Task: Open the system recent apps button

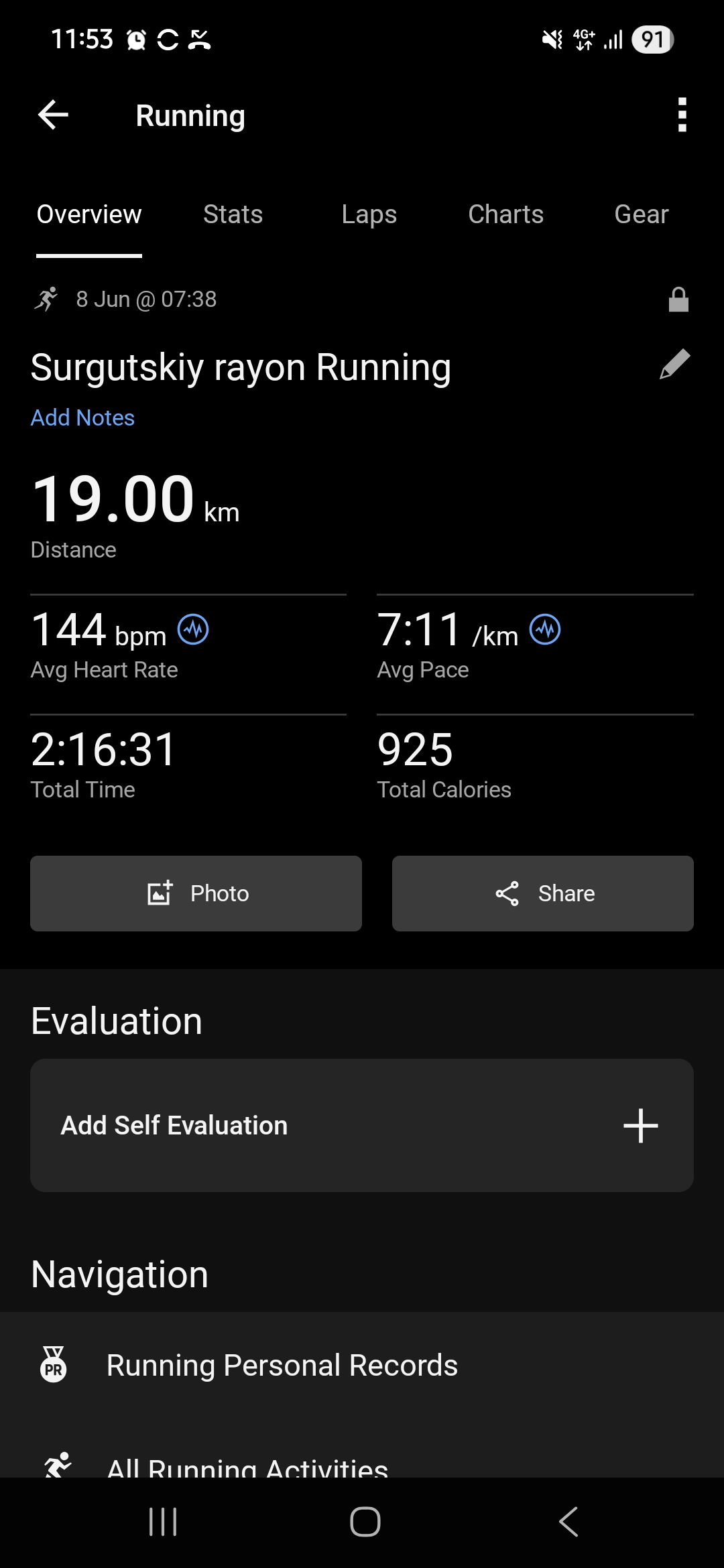Action: (163, 1522)
